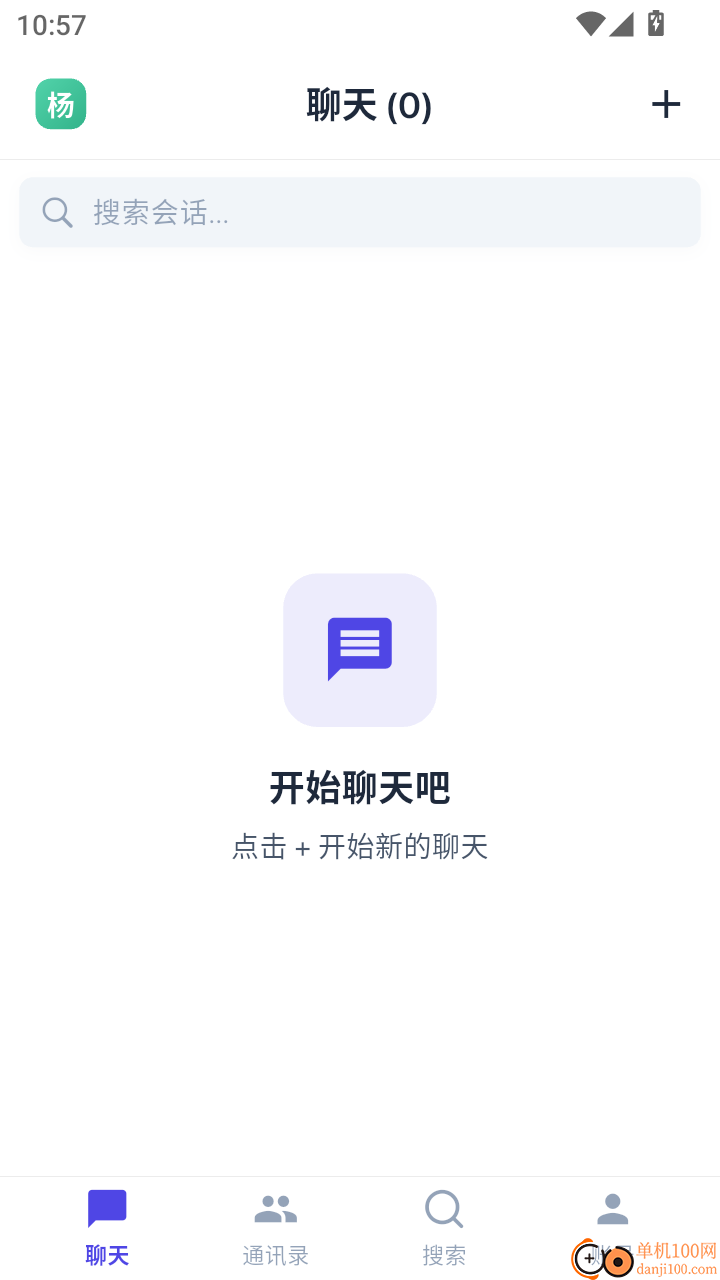Tap the battery charging indicator in status bar

click(x=657, y=24)
